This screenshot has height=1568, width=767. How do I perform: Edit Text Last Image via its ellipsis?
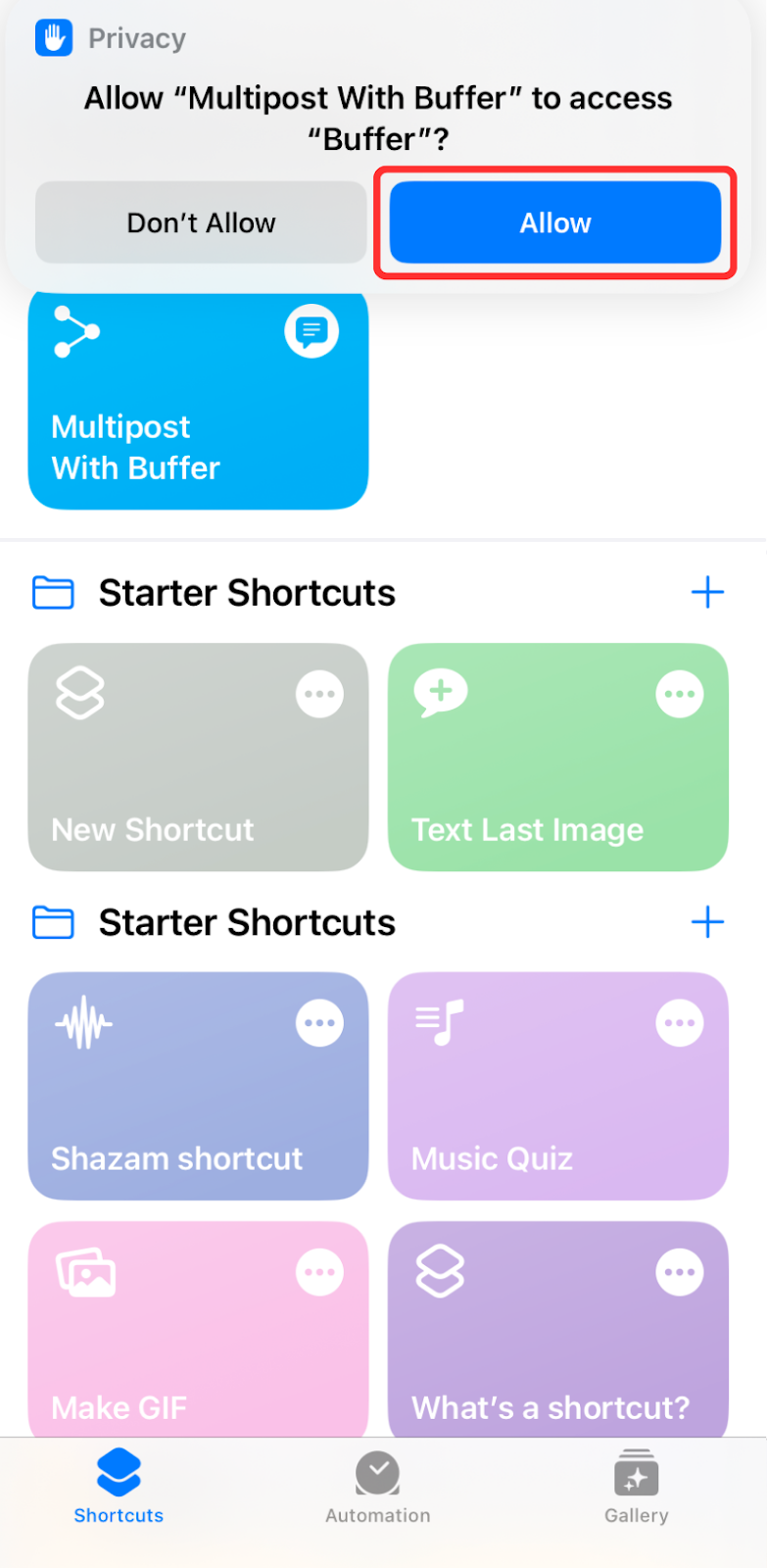coord(679,694)
